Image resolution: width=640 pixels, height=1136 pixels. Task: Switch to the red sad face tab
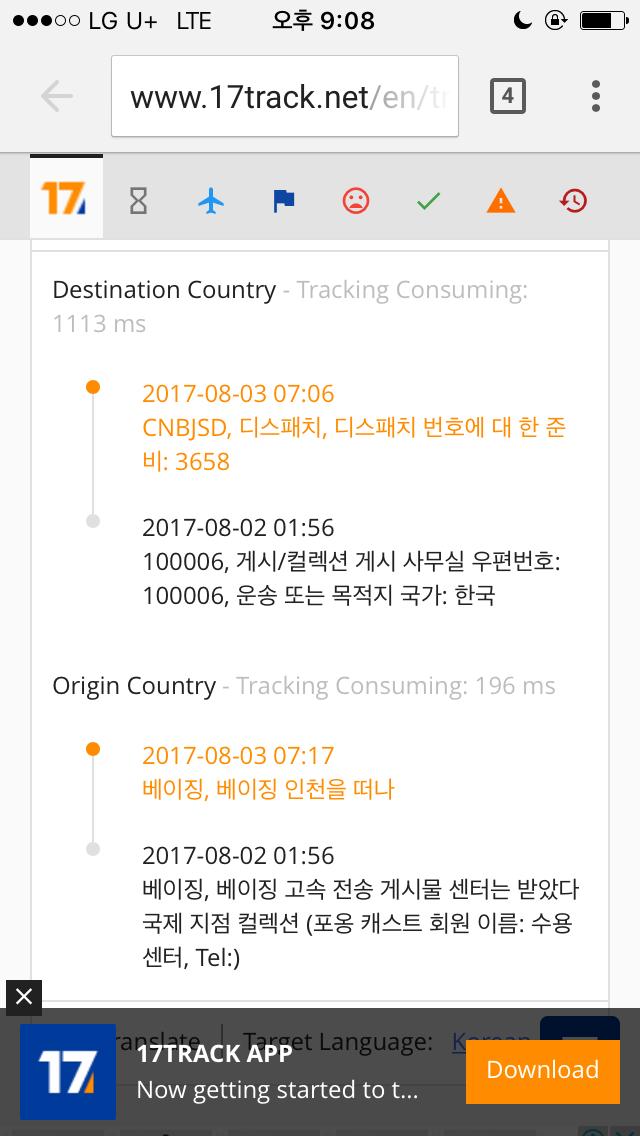pos(356,200)
